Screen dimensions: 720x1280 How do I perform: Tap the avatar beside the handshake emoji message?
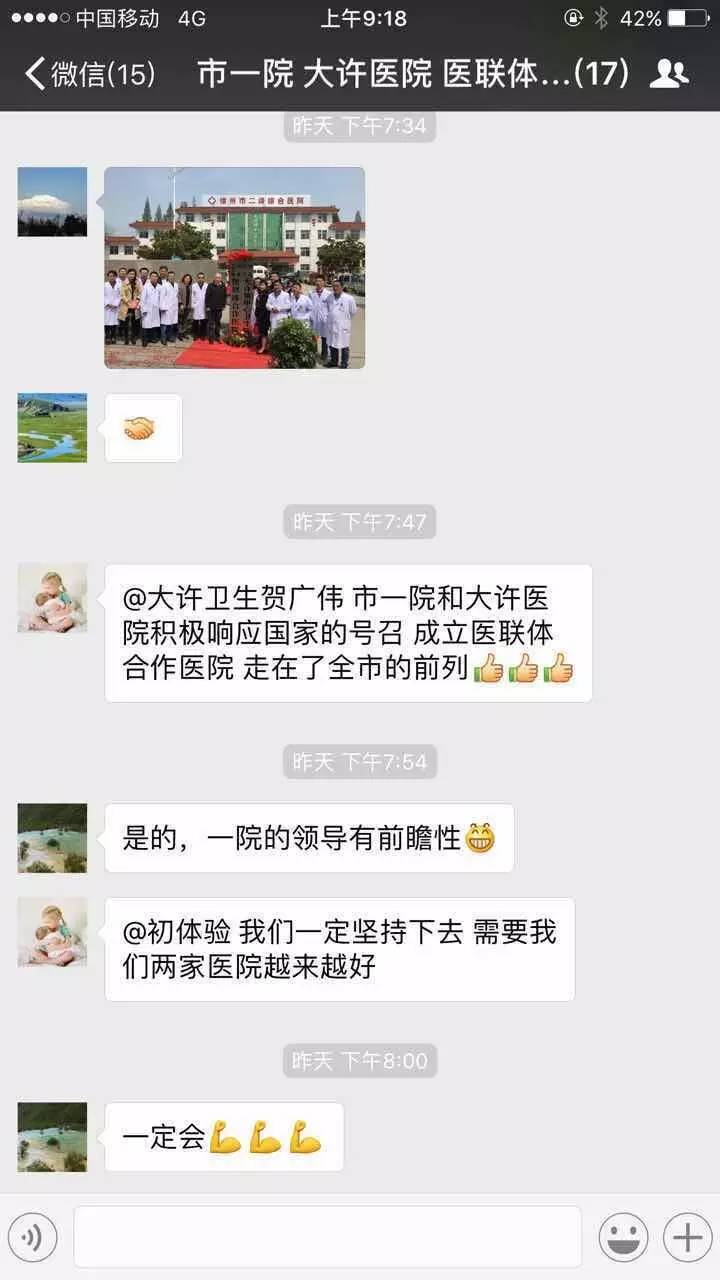(x=52, y=428)
